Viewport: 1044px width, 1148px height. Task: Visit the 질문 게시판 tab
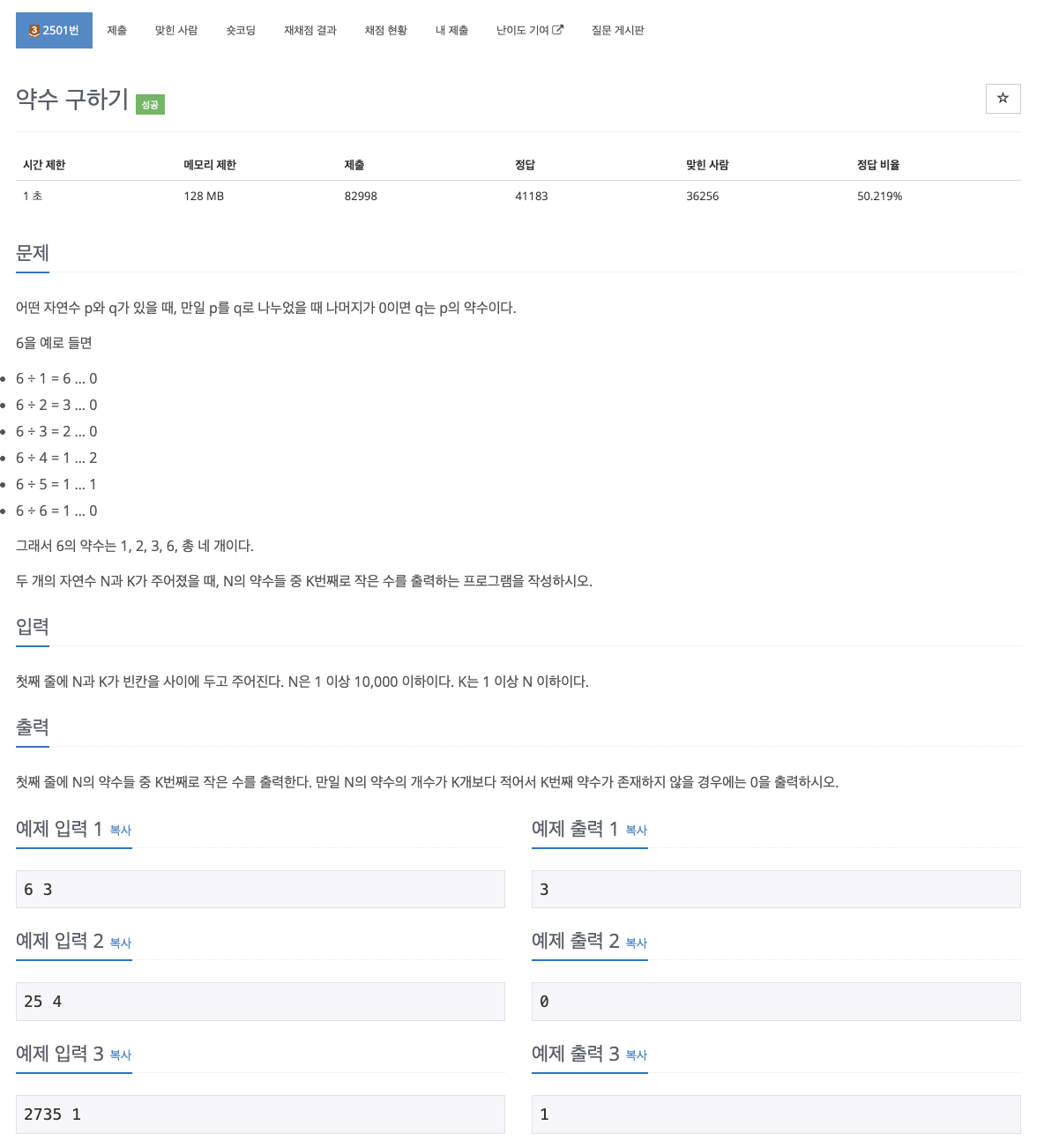tap(617, 30)
